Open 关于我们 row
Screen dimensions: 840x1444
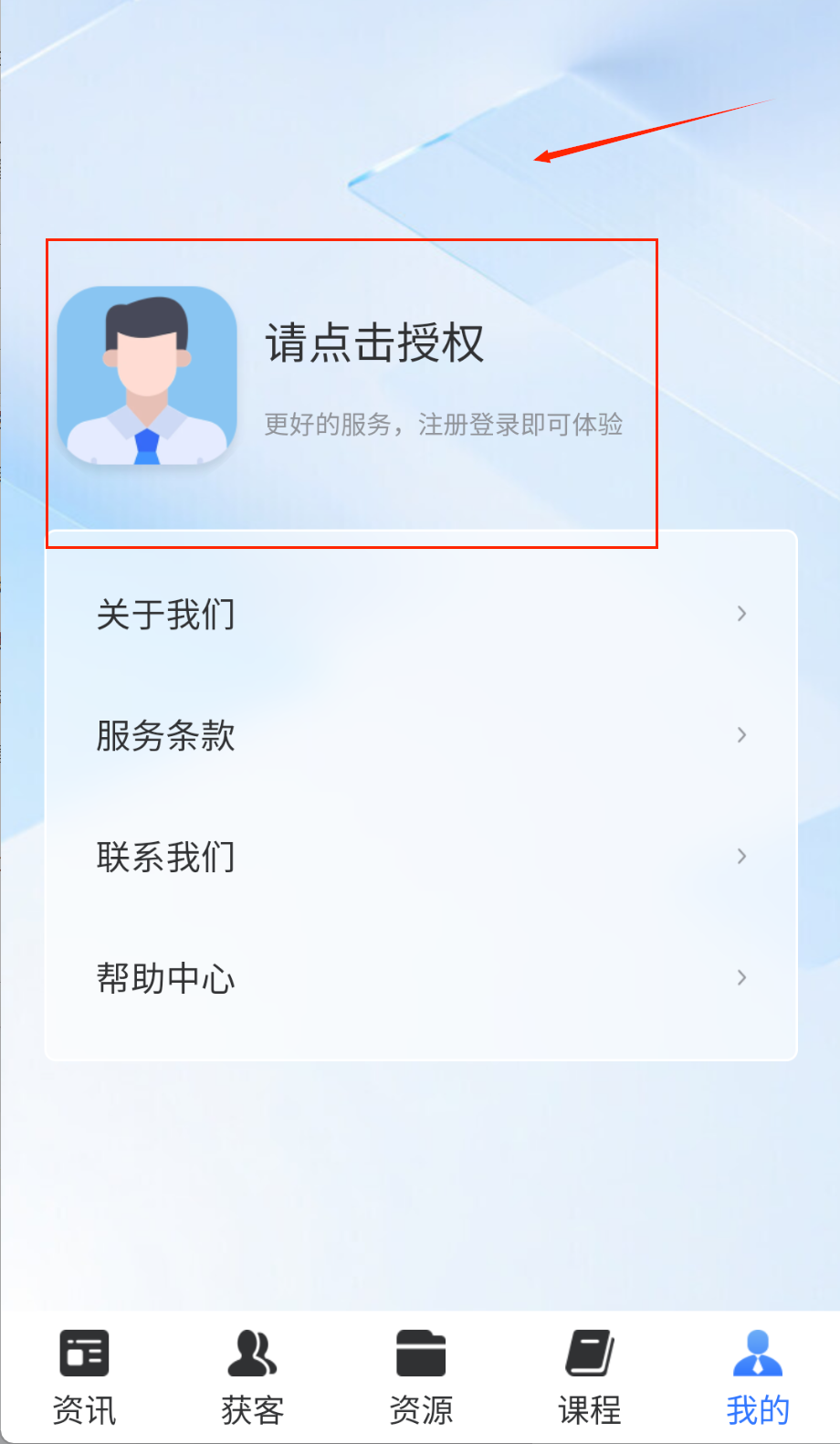(420, 614)
